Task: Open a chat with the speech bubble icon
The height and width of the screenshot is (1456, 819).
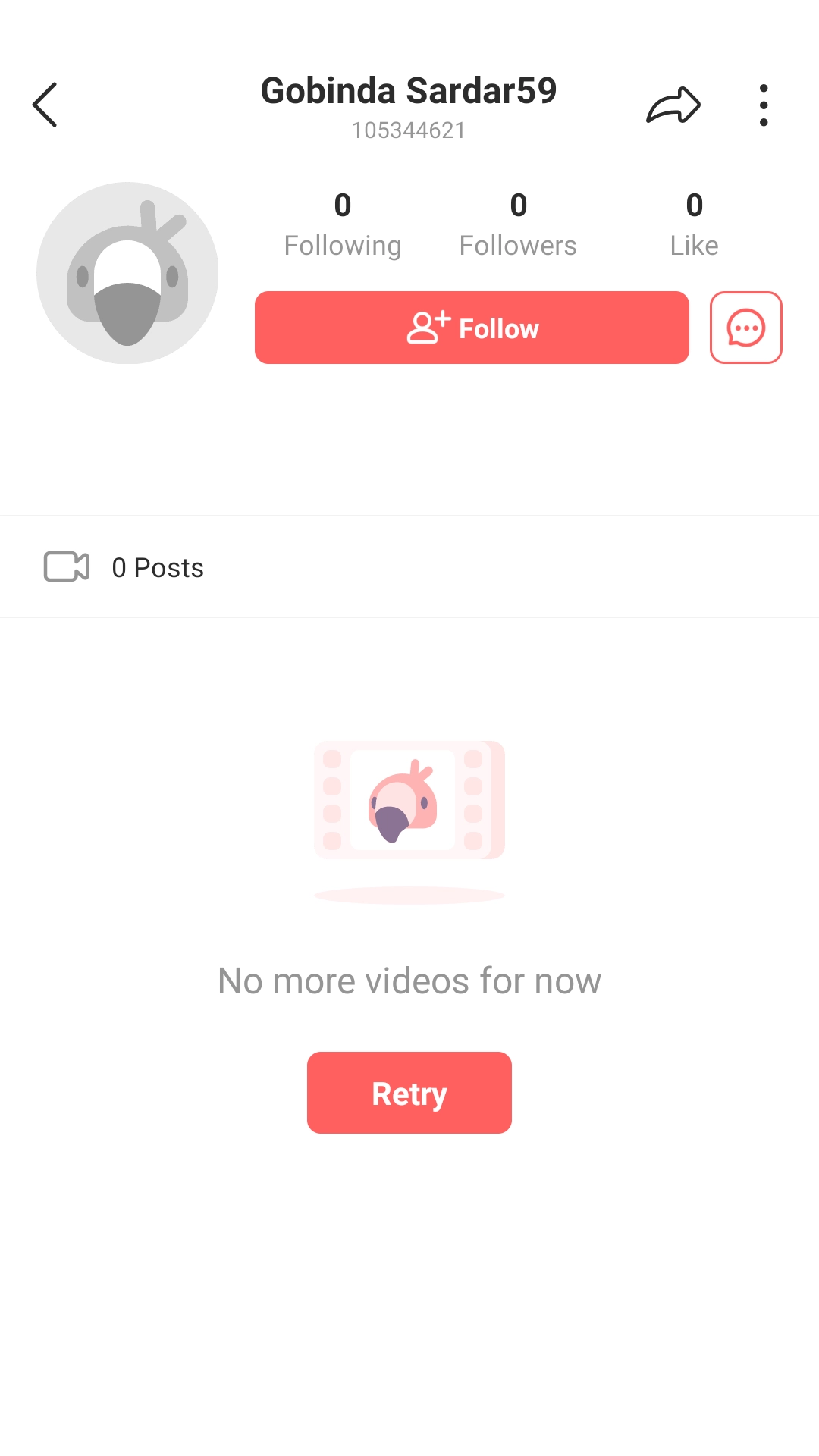Action: tap(745, 328)
